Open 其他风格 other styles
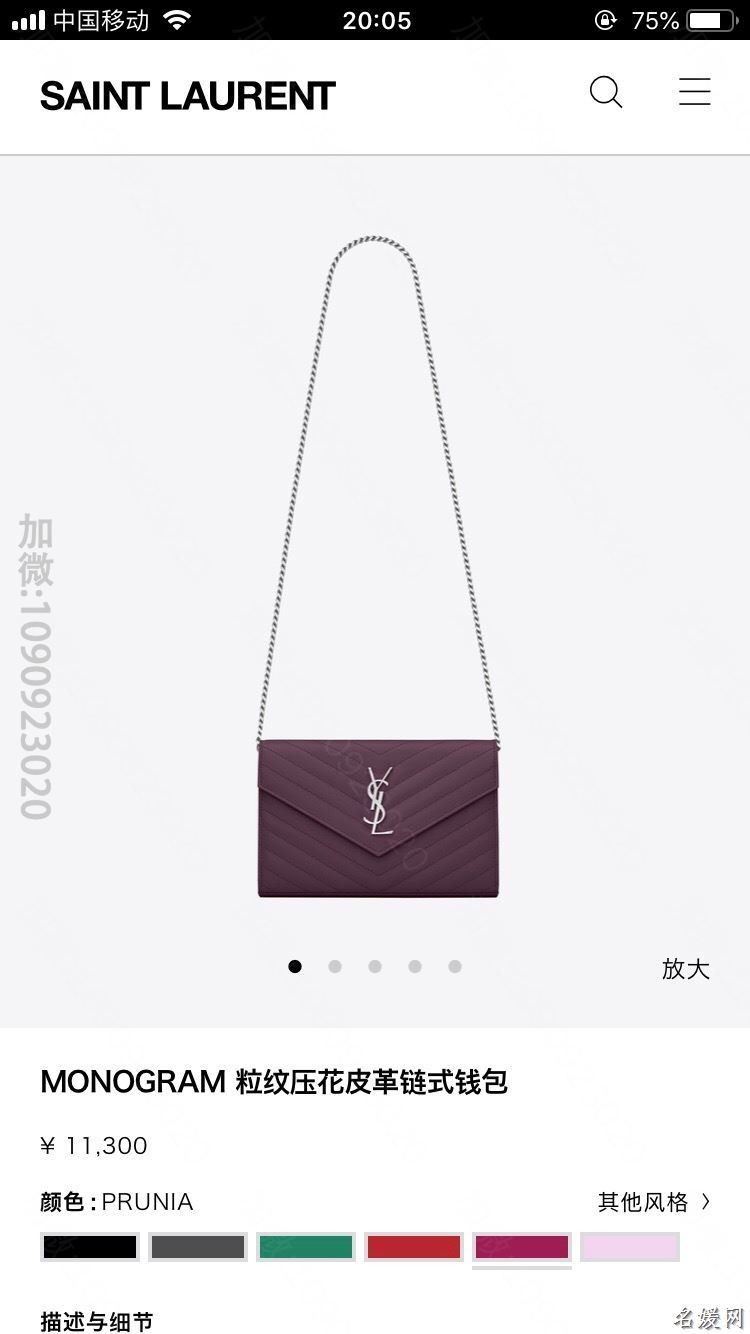Viewport: 750px width, 1334px height. (654, 1201)
